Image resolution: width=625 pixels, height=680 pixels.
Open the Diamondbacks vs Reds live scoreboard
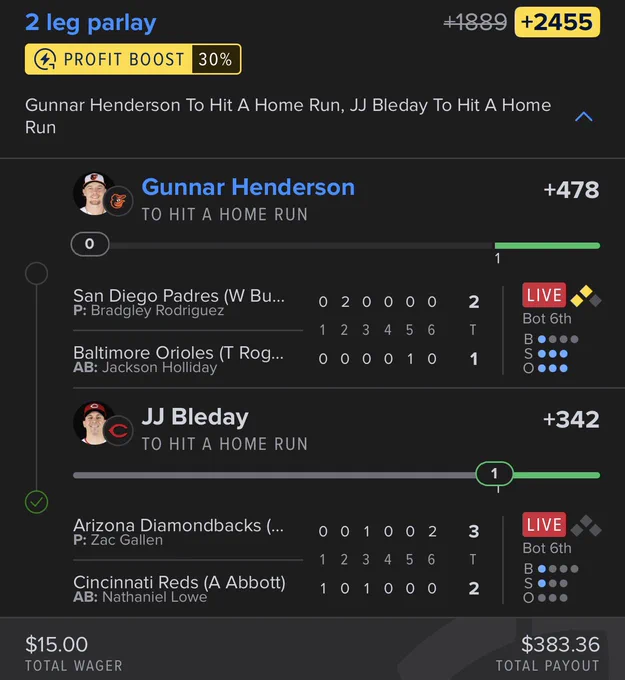(337, 560)
